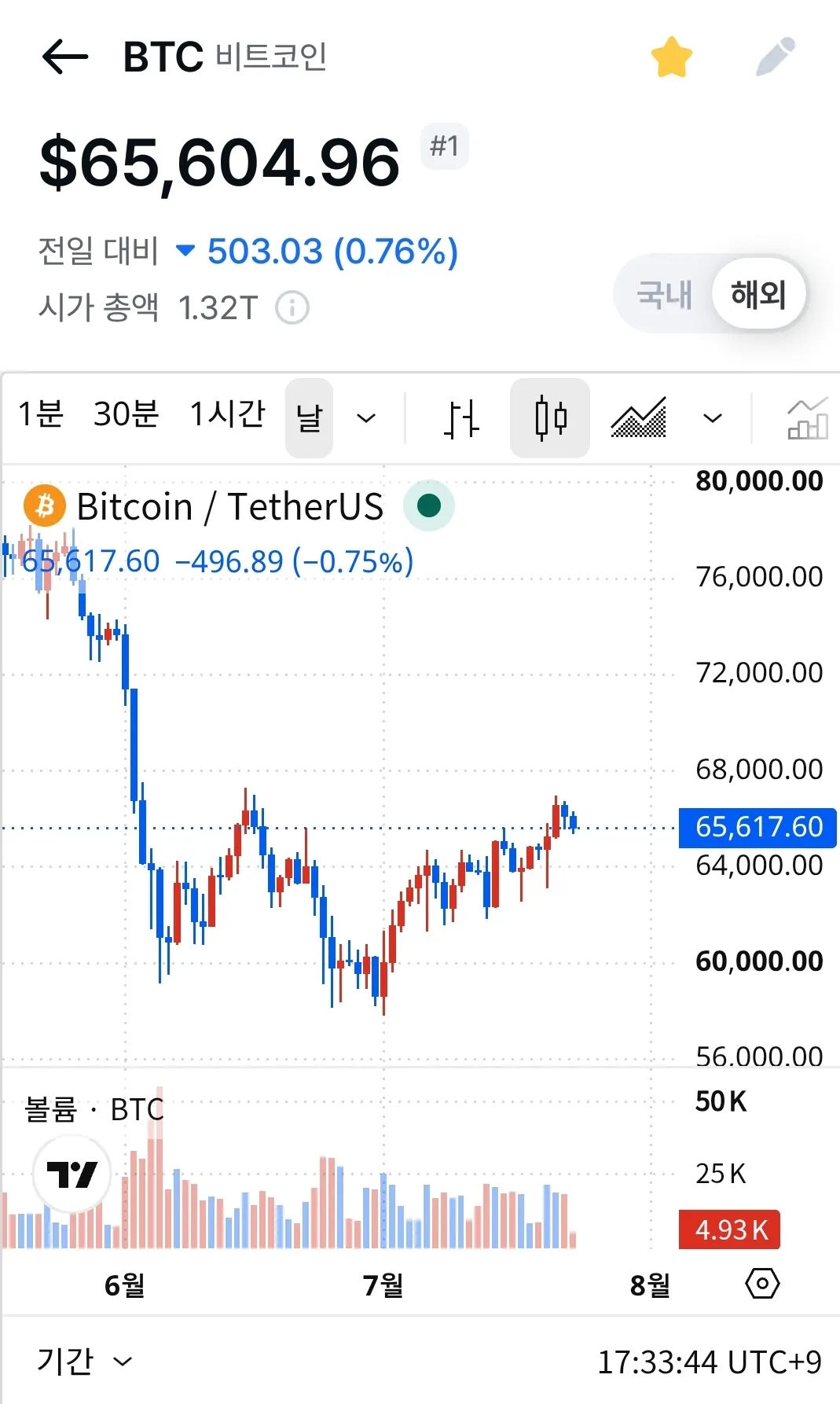Expand the chart style dropdown
This screenshot has height=1404, width=840.
point(713,417)
